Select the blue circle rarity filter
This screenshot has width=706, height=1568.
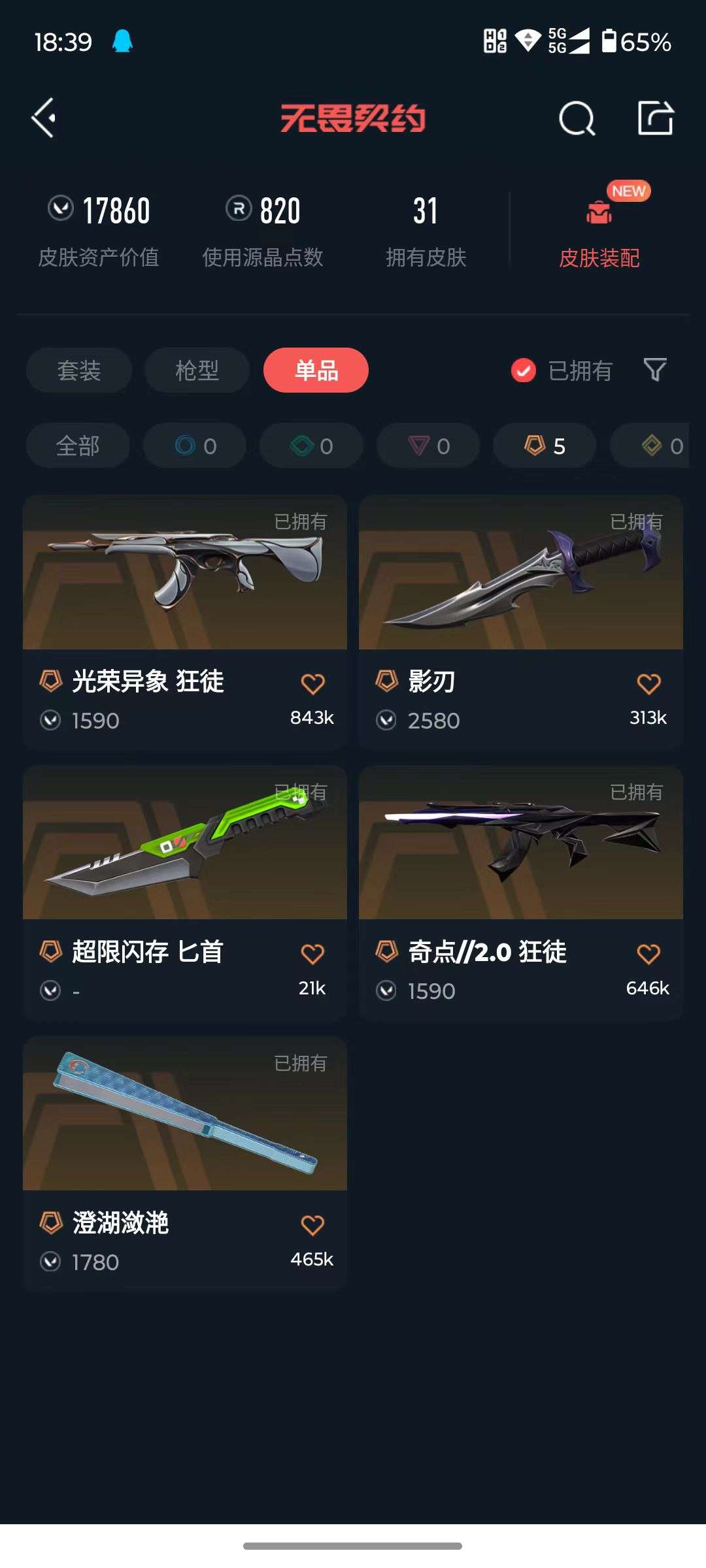(194, 446)
